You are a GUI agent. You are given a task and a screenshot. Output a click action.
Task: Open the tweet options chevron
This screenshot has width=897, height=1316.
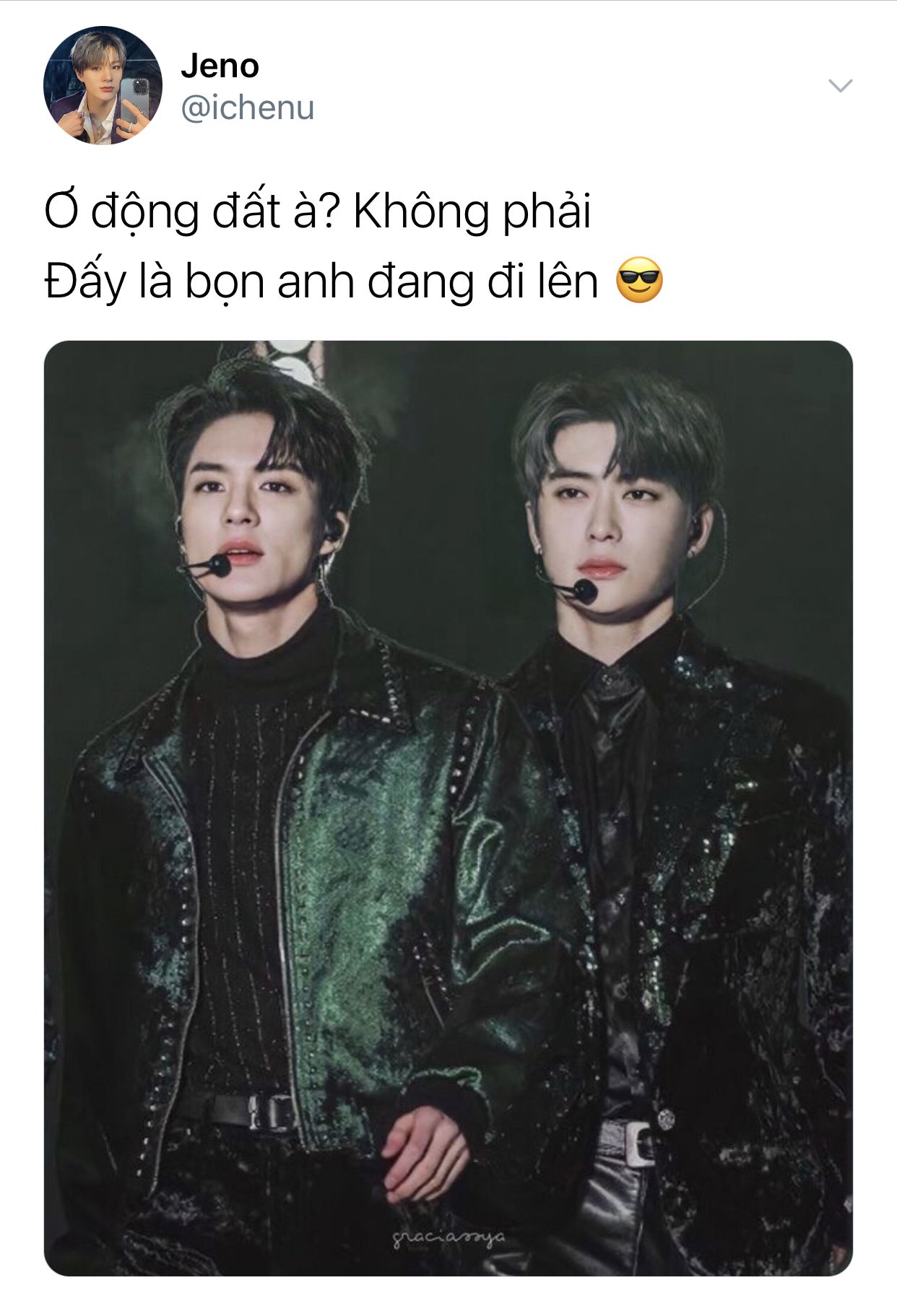840,86
